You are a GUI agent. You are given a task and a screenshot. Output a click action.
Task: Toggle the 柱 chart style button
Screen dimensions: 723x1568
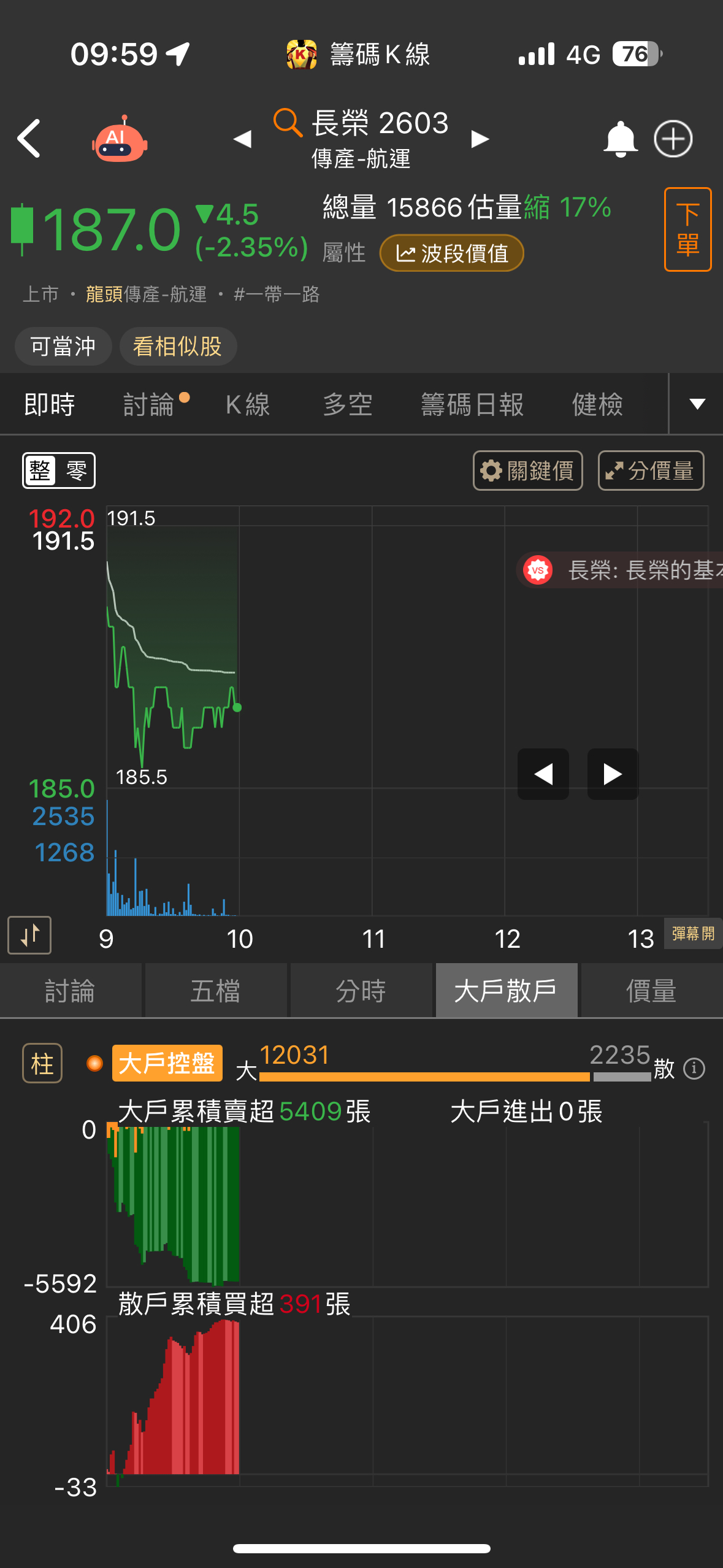coord(42,1063)
